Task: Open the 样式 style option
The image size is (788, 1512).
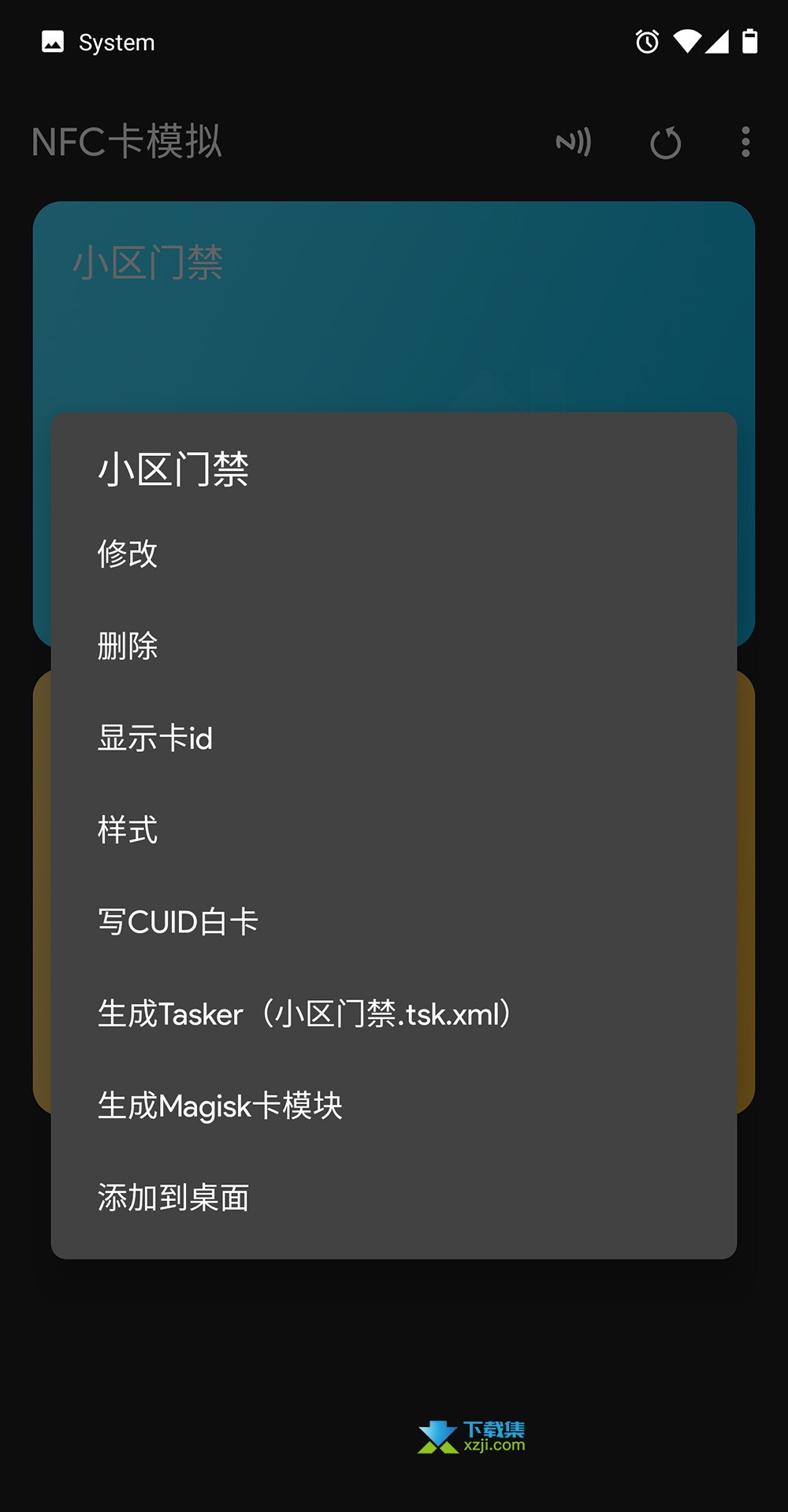Action: pyautogui.click(x=394, y=830)
